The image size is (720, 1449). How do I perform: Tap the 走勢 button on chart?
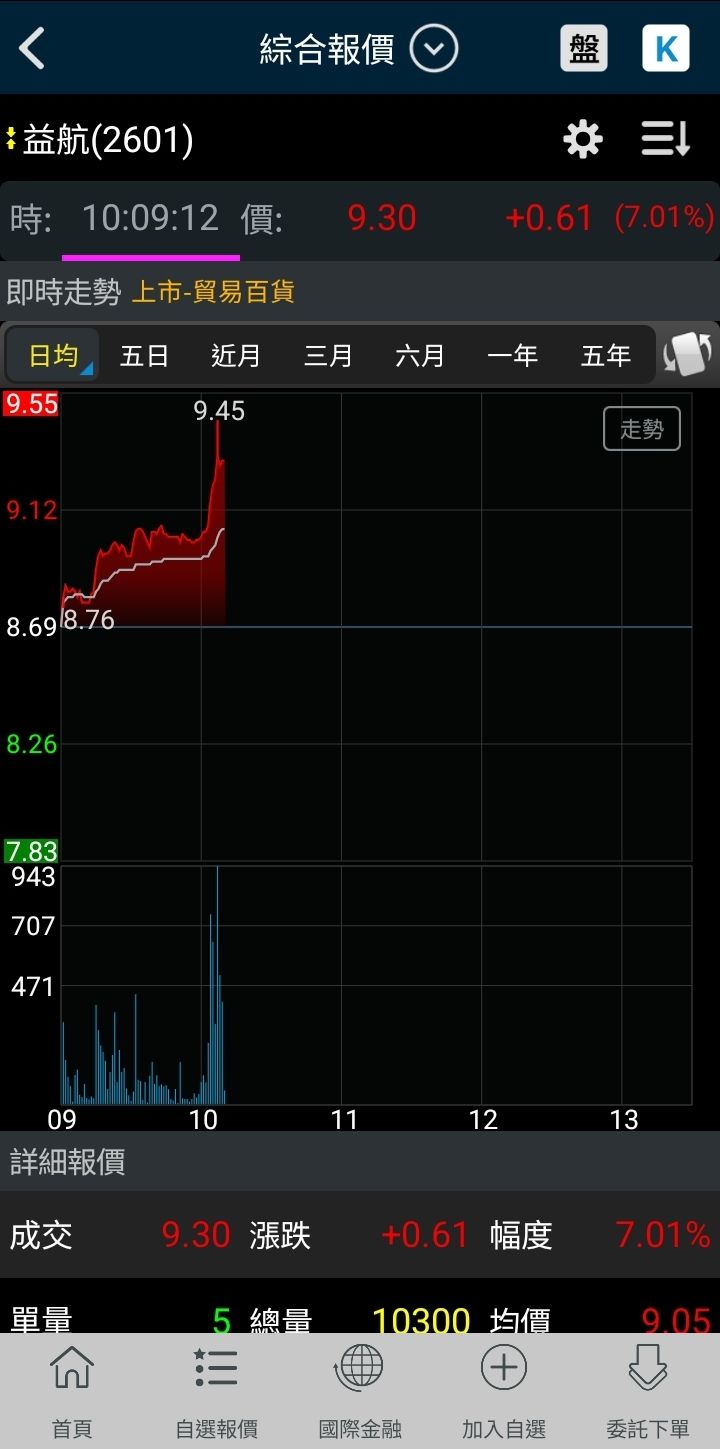click(x=642, y=429)
